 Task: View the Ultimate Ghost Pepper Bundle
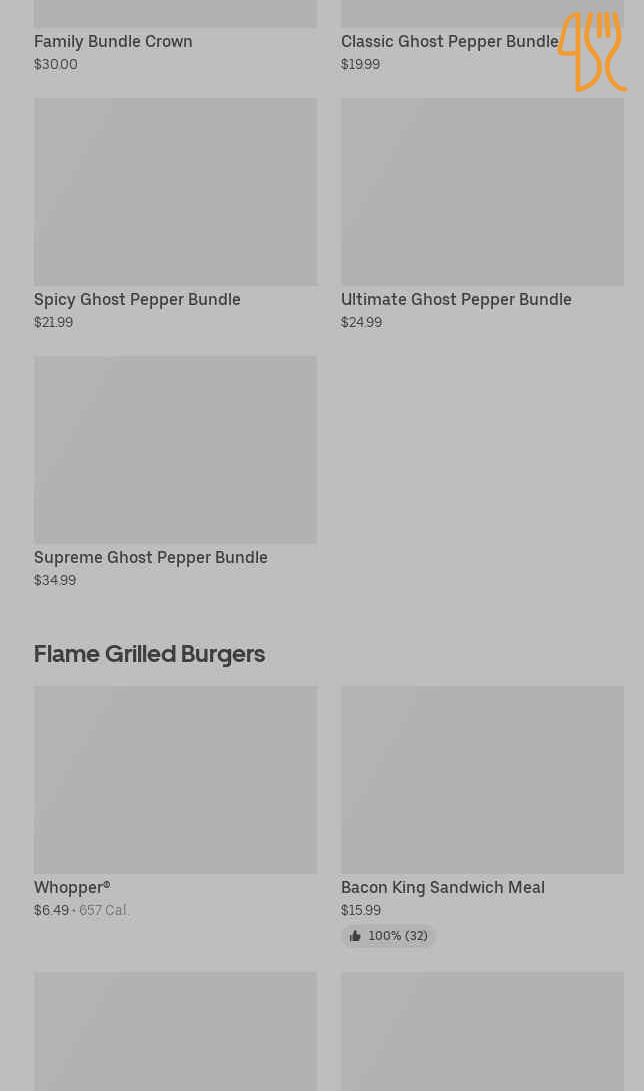click(x=482, y=193)
